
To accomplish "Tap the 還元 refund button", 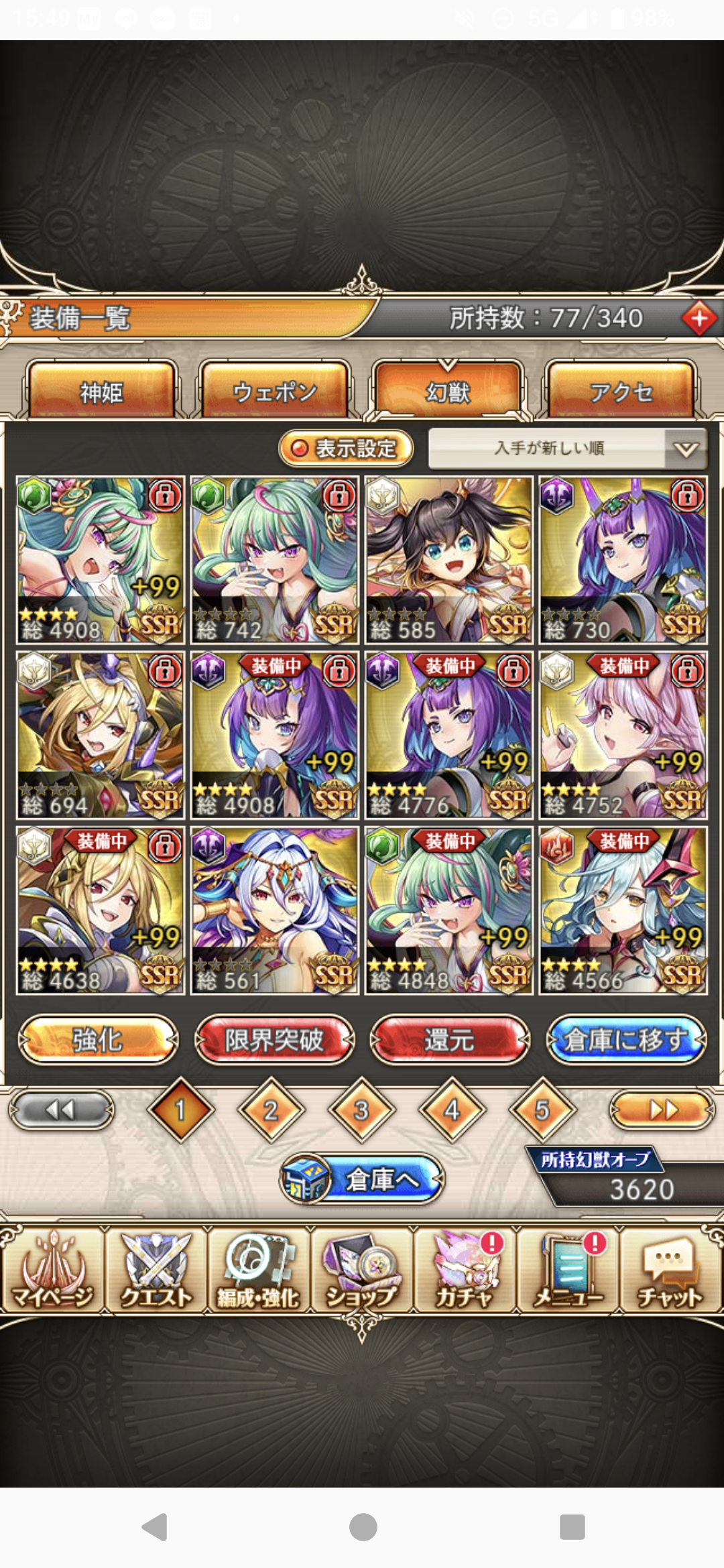I will click(x=450, y=1040).
